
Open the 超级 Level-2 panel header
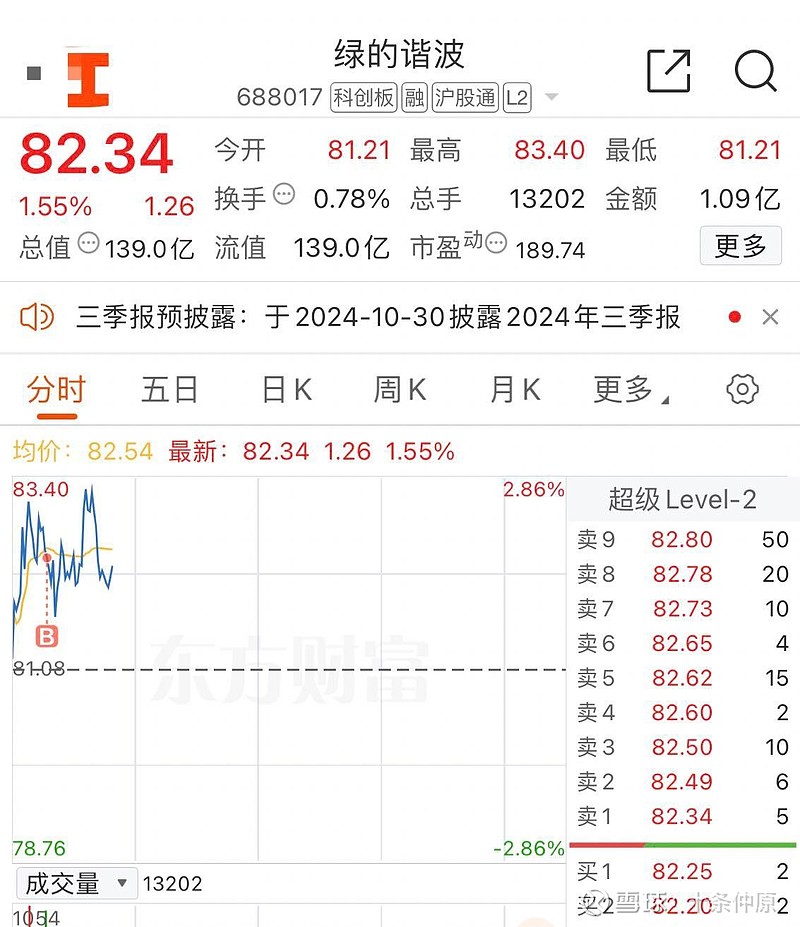682,498
